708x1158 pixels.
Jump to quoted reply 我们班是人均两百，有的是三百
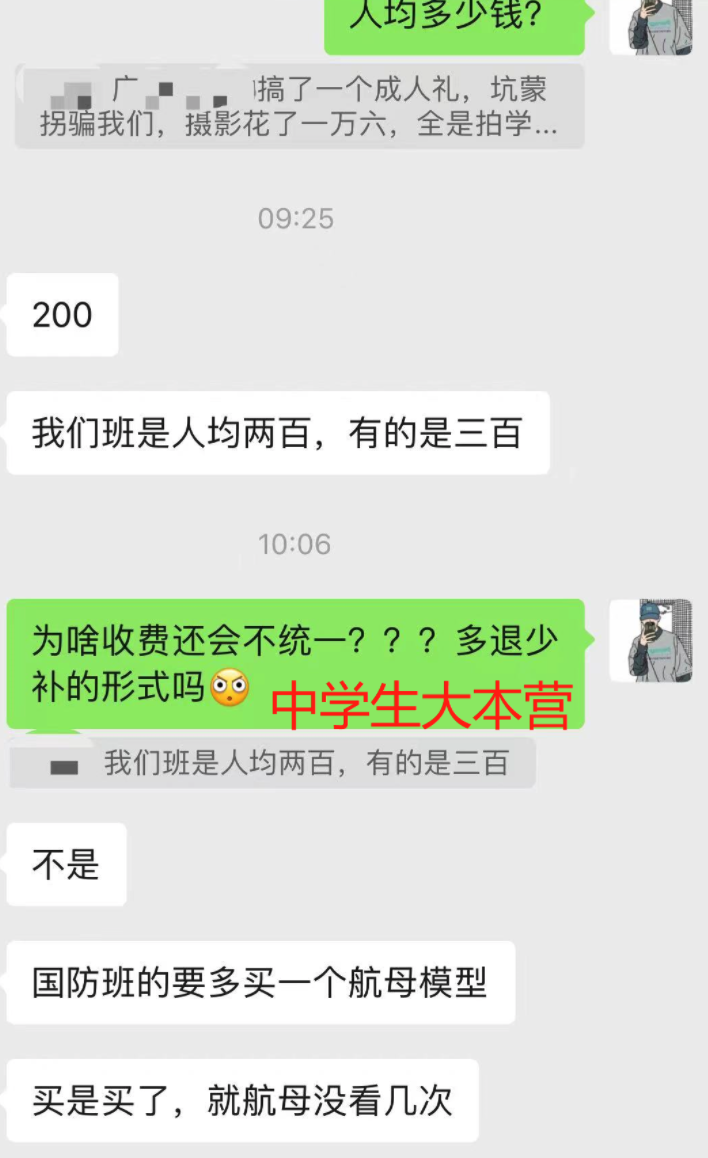[273, 764]
